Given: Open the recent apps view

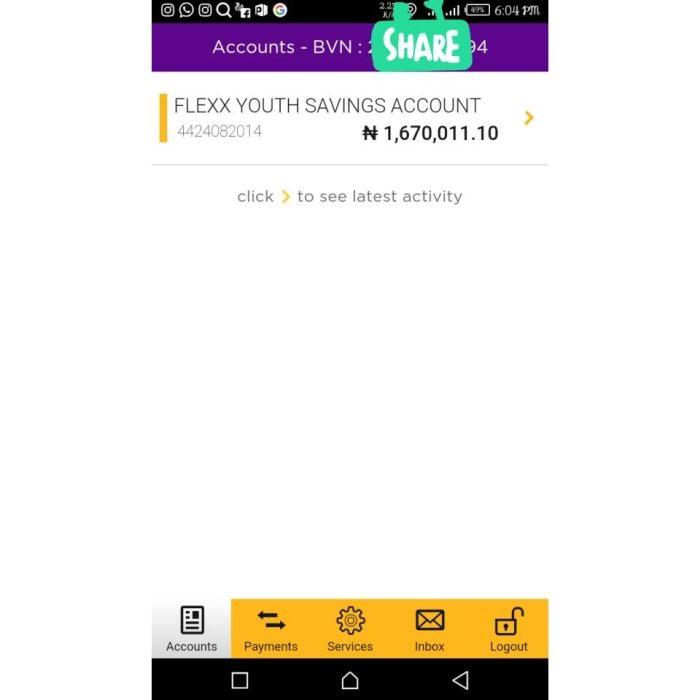Looking at the screenshot, I should (x=240, y=680).
